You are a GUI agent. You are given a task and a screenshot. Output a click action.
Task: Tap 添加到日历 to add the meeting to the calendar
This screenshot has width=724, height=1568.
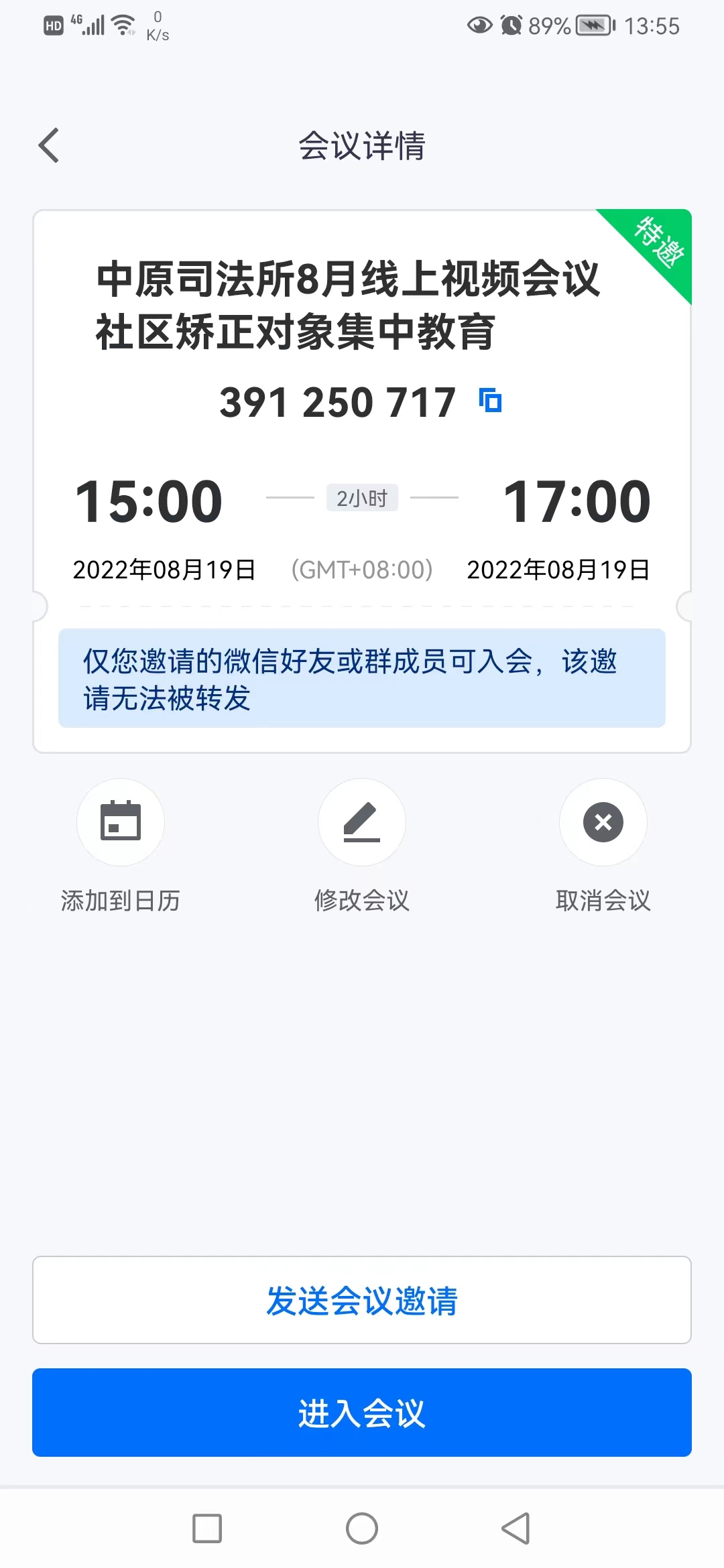121,822
